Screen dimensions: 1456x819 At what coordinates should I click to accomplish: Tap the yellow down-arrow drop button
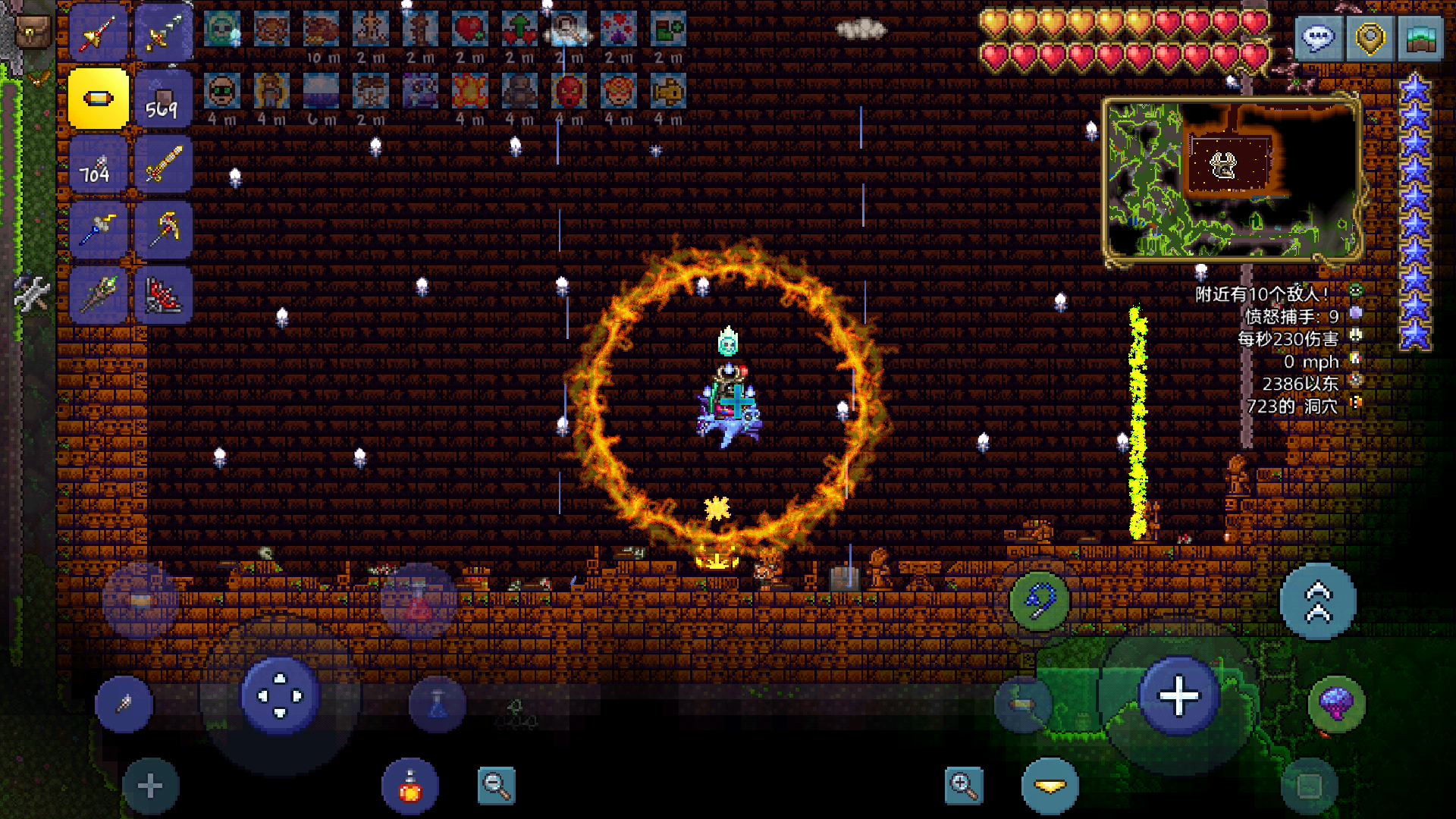pyautogui.click(x=1050, y=786)
